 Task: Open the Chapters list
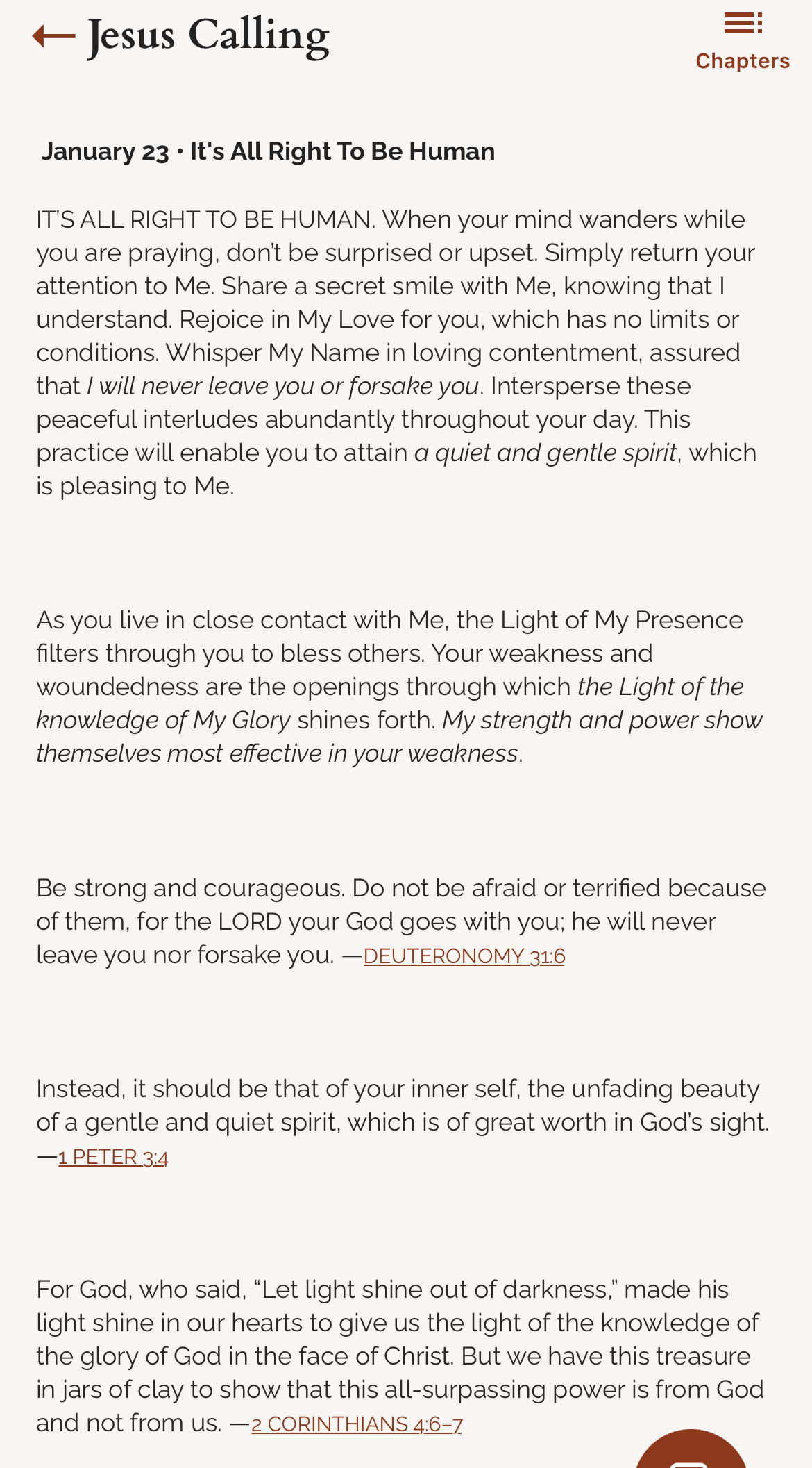coord(743,42)
